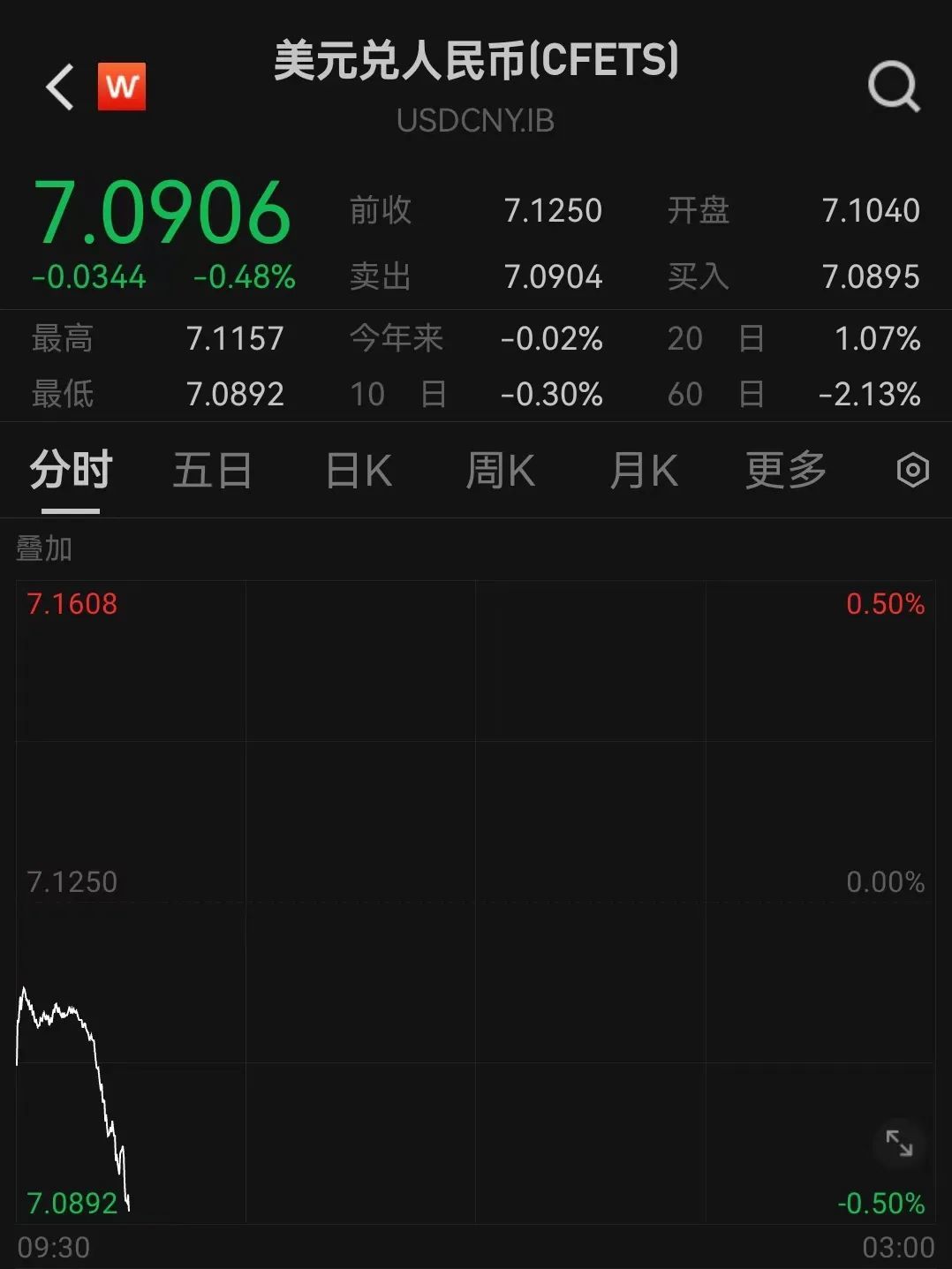Switch to the 五日 chart tab

pyautogui.click(x=212, y=470)
